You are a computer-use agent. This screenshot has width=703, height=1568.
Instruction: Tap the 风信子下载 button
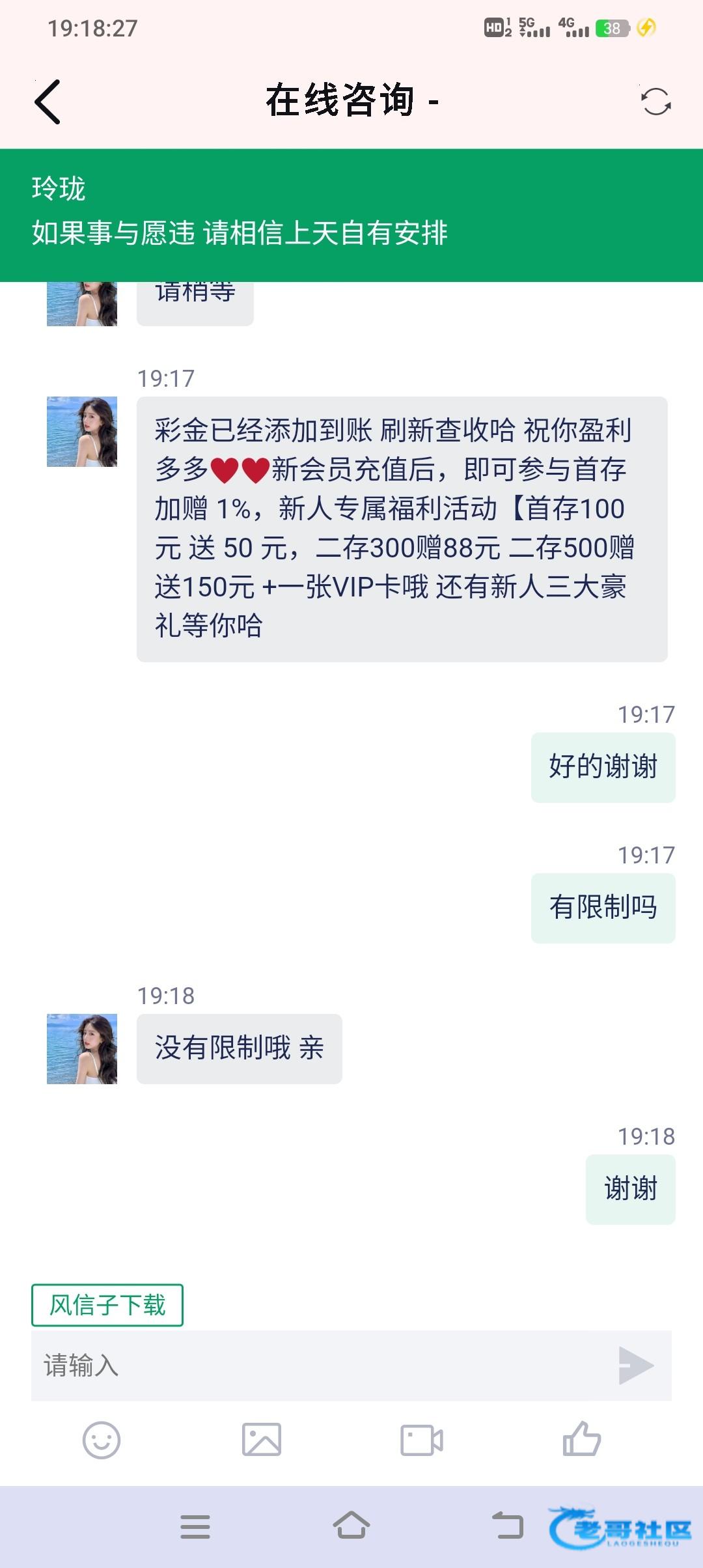click(107, 1305)
